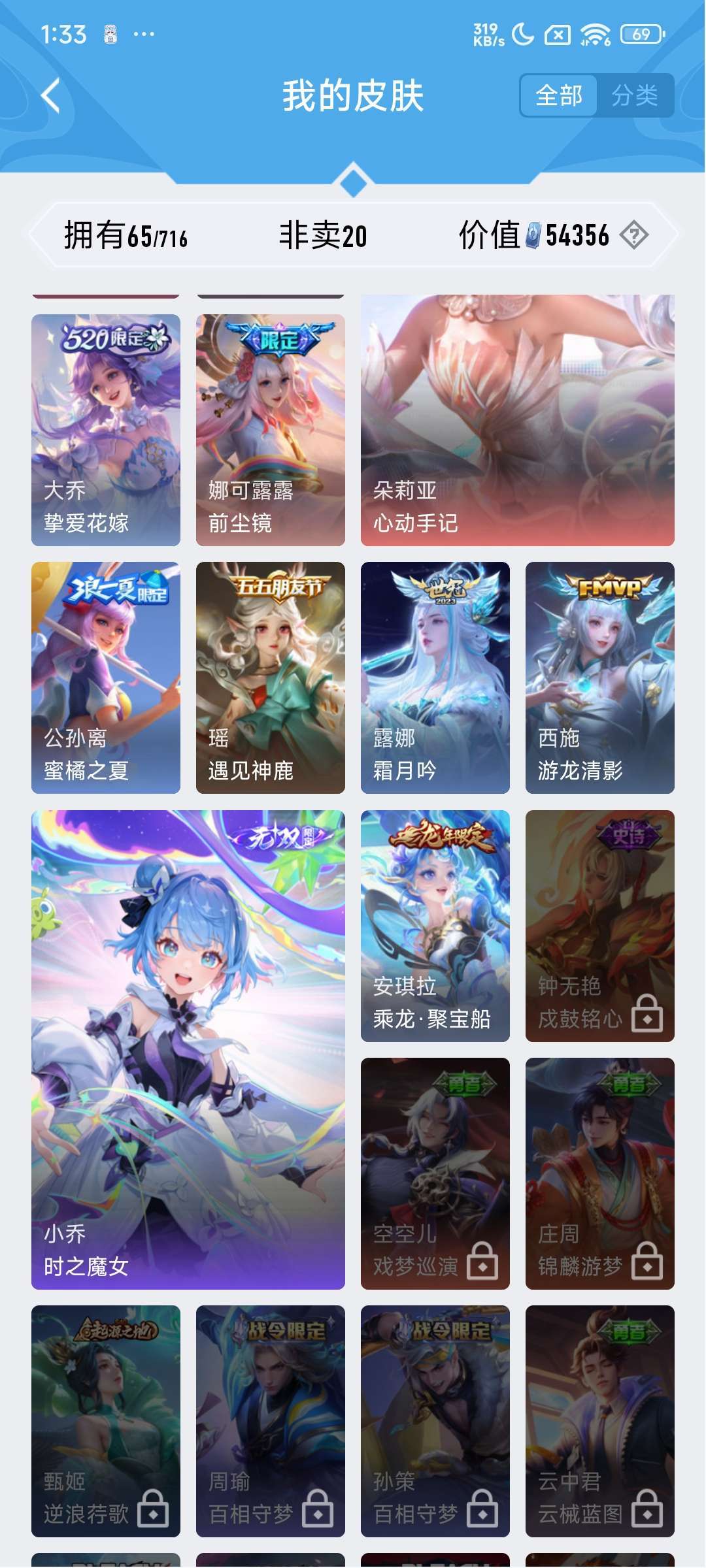Select the 全部 tab
Image resolution: width=706 pixels, height=1568 pixels.
tap(559, 95)
